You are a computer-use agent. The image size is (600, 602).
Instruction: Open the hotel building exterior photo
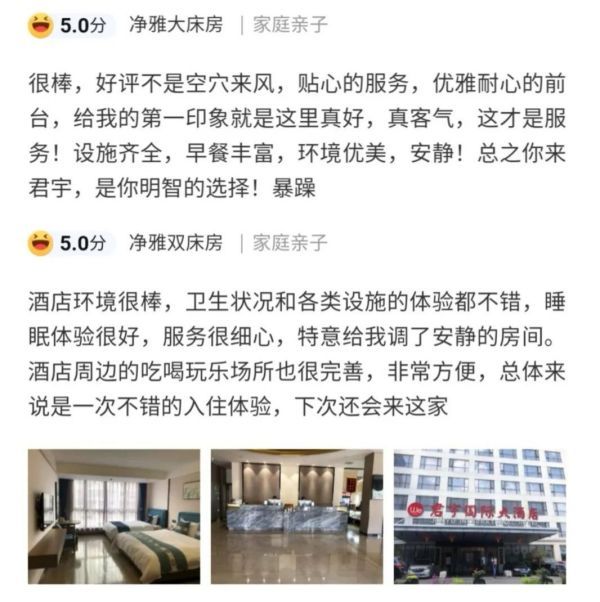tap(480, 516)
